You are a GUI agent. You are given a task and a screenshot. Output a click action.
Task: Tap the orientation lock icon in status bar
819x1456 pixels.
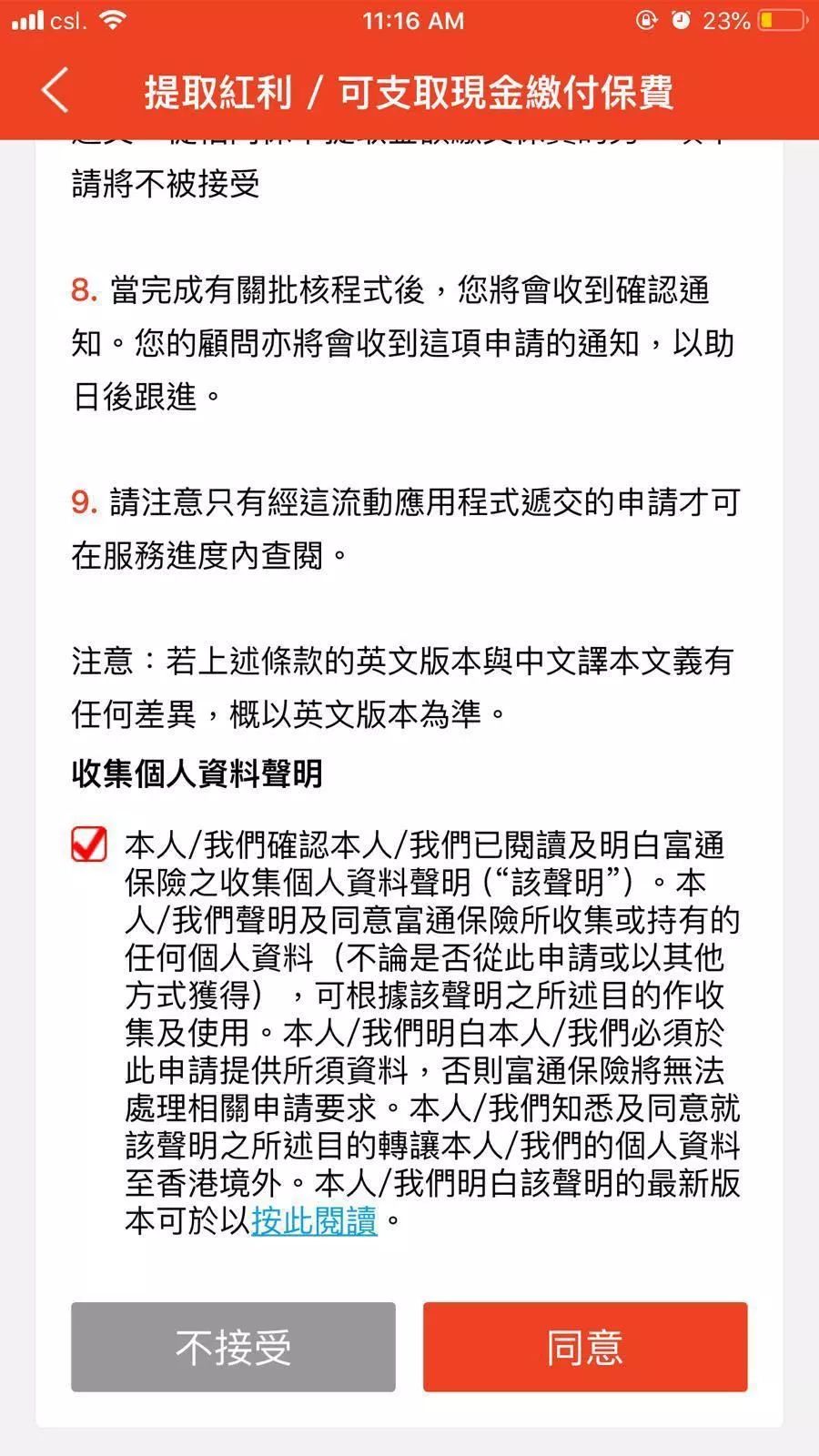click(x=644, y=20)
